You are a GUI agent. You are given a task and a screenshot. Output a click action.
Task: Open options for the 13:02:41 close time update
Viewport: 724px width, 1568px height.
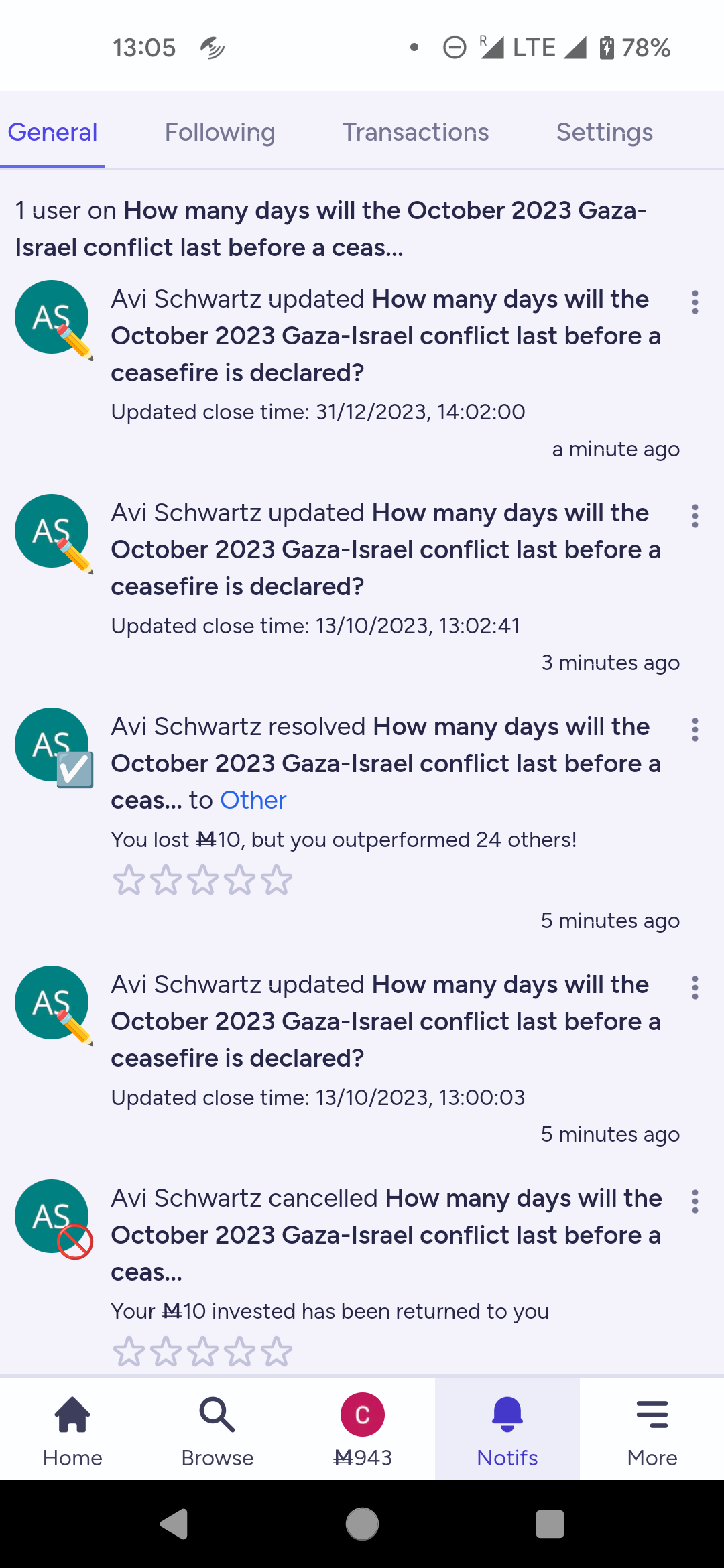695,516
